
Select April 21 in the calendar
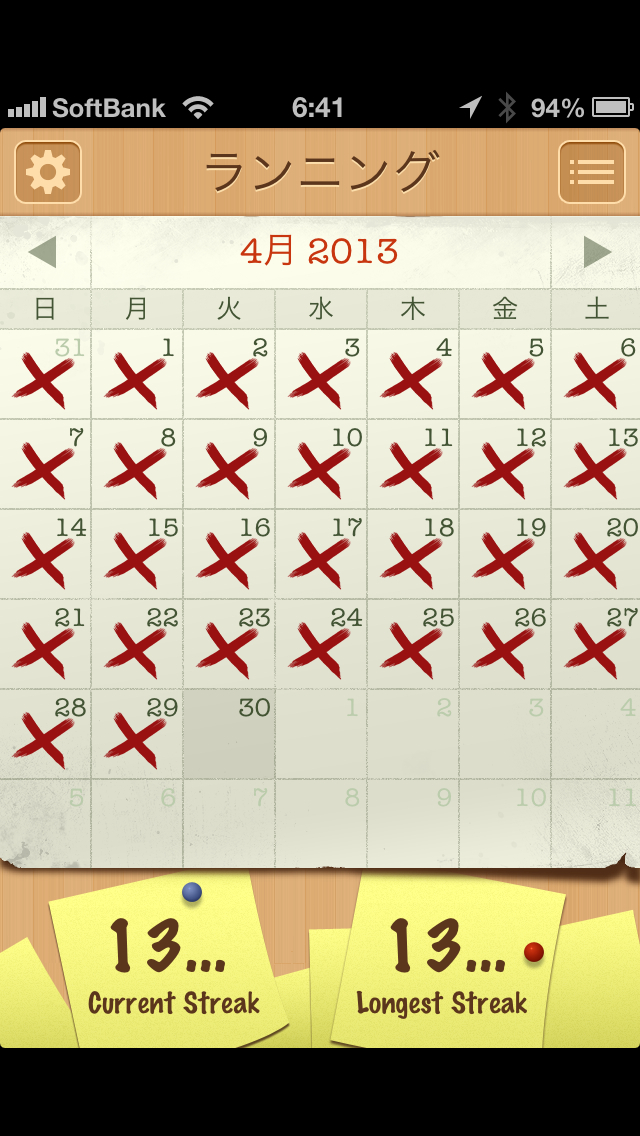click(x=45, y=645)
